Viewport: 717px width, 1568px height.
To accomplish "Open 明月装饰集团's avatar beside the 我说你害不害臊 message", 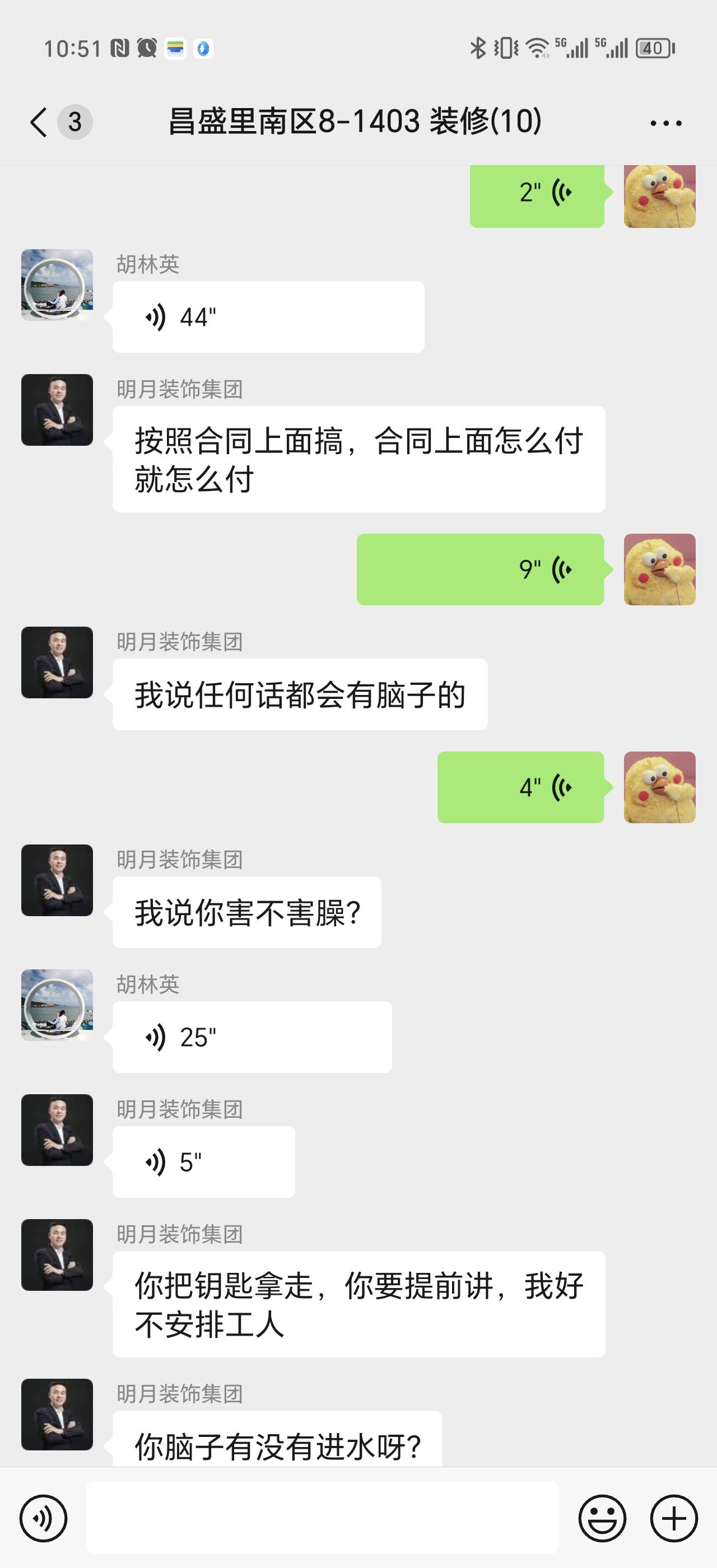I will [57, 880].
